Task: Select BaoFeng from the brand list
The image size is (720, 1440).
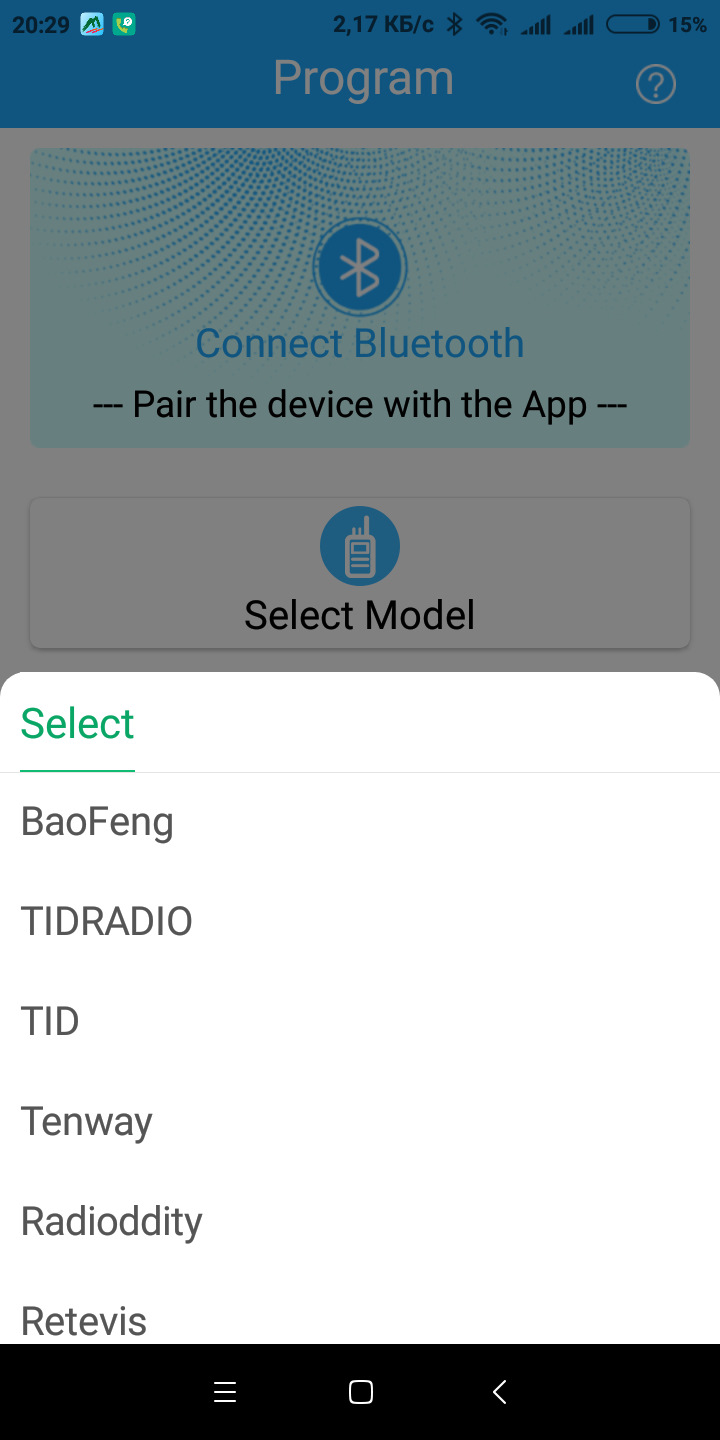Action: tap(360, 822)
